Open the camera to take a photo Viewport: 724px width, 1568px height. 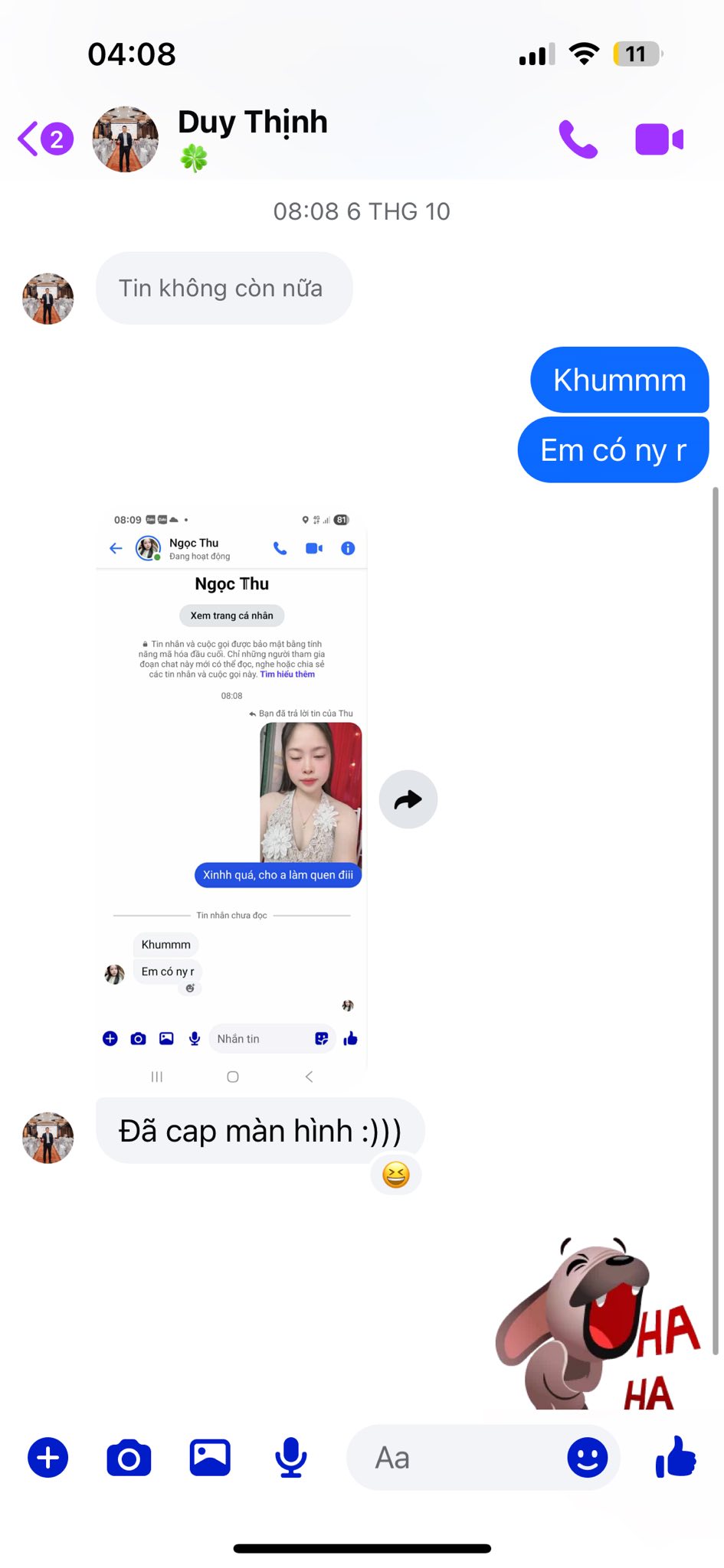click(129, 1457)
